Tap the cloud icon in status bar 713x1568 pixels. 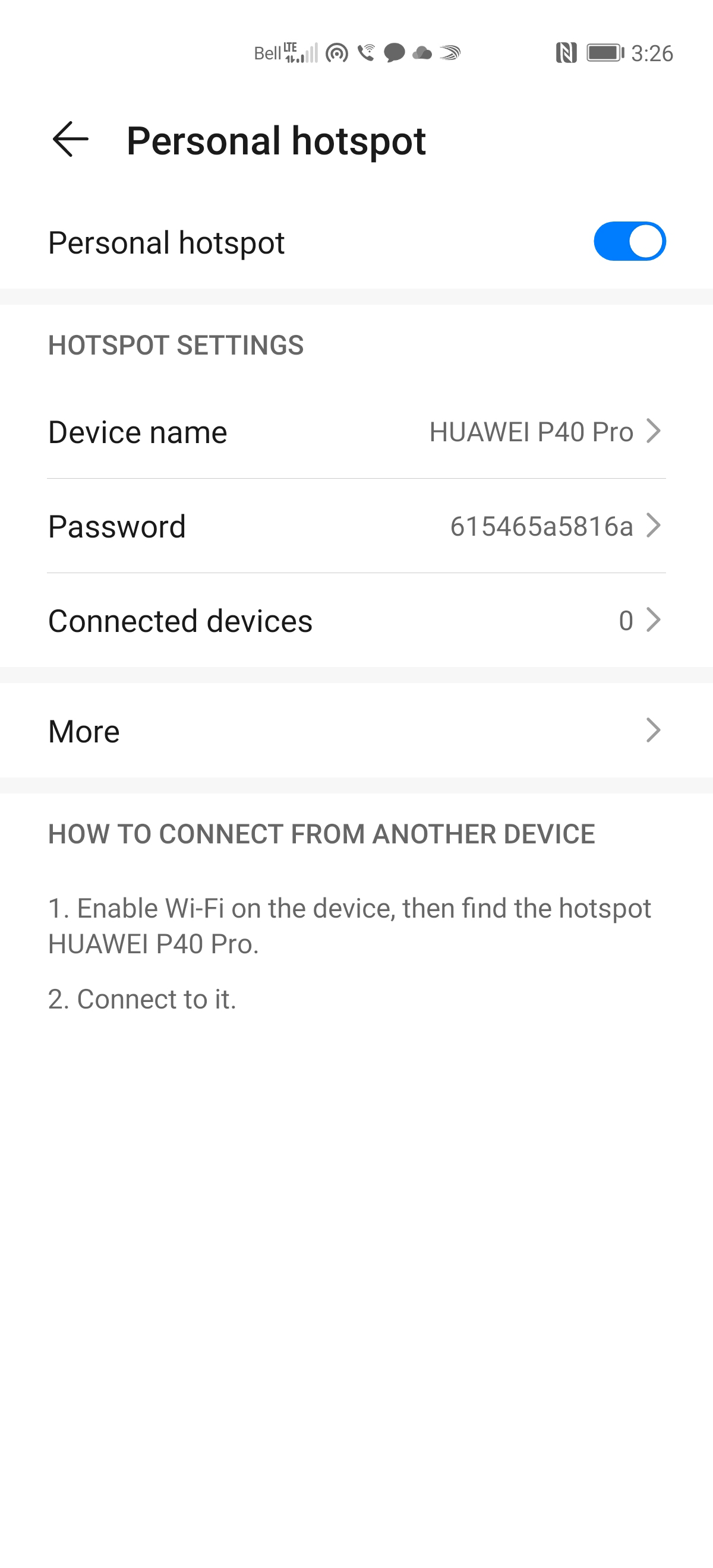[x=422, y=53]
